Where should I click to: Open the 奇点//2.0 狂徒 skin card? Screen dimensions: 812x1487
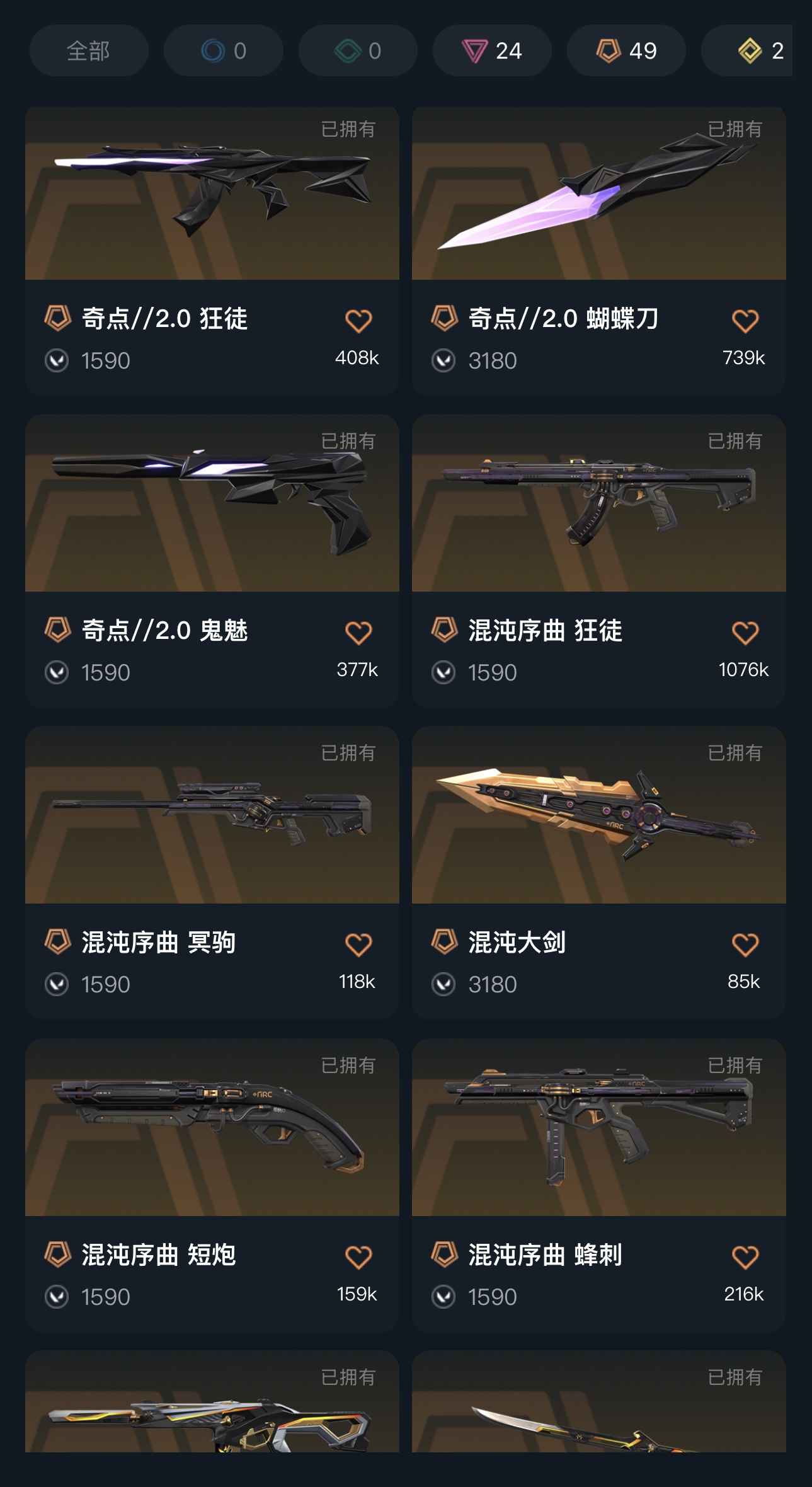click(x=212, y=195)
